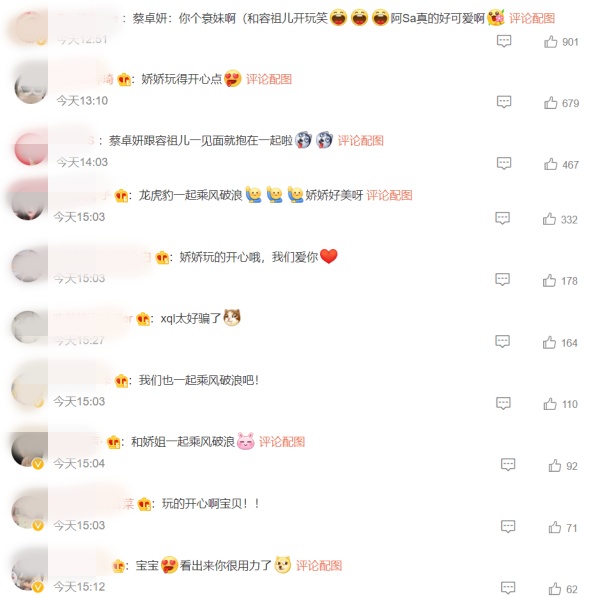Screen dimensions: 600x597
Task: Reply to the 娇娇玩得开心点 comment
Action: tap(504, 102)
